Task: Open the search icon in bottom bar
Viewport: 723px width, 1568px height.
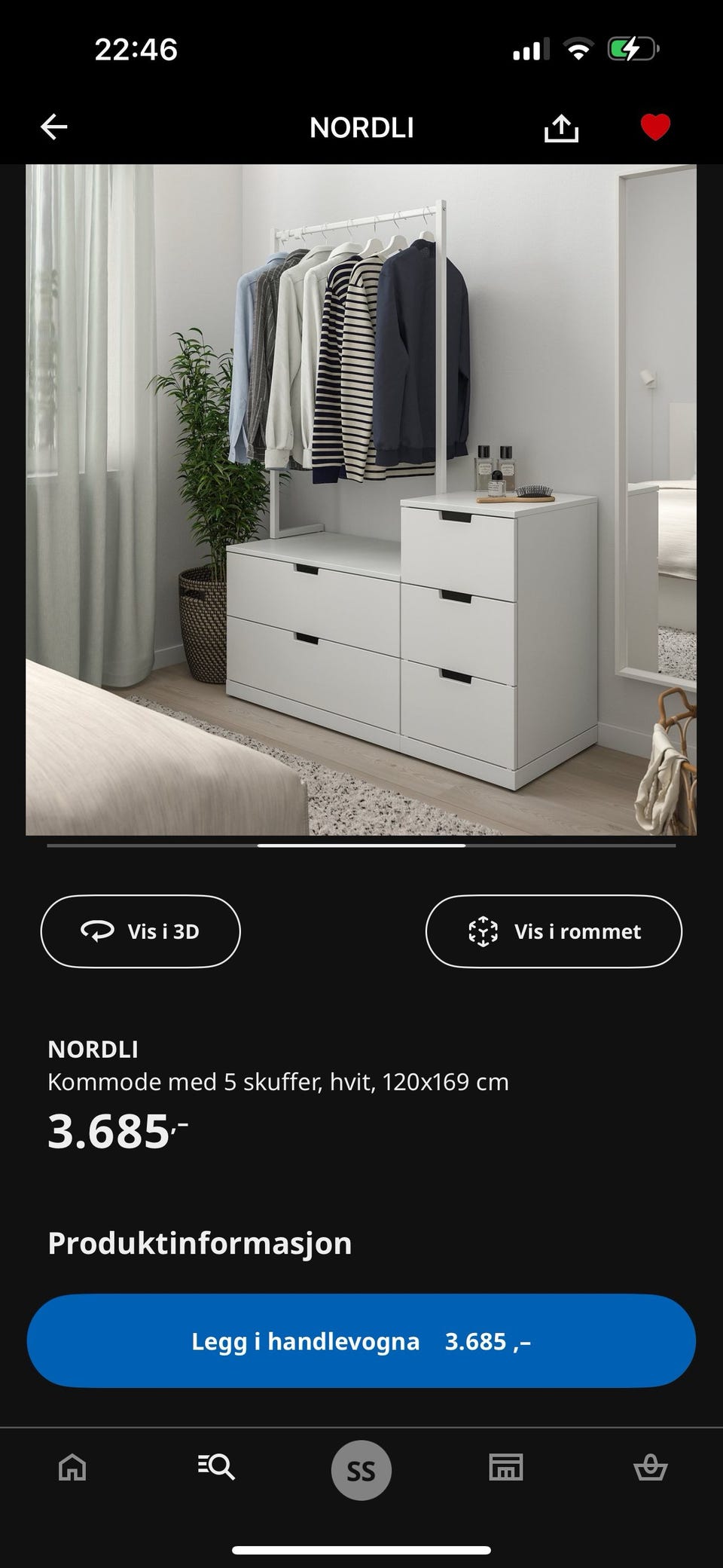Action: (x=216, y=1468)
